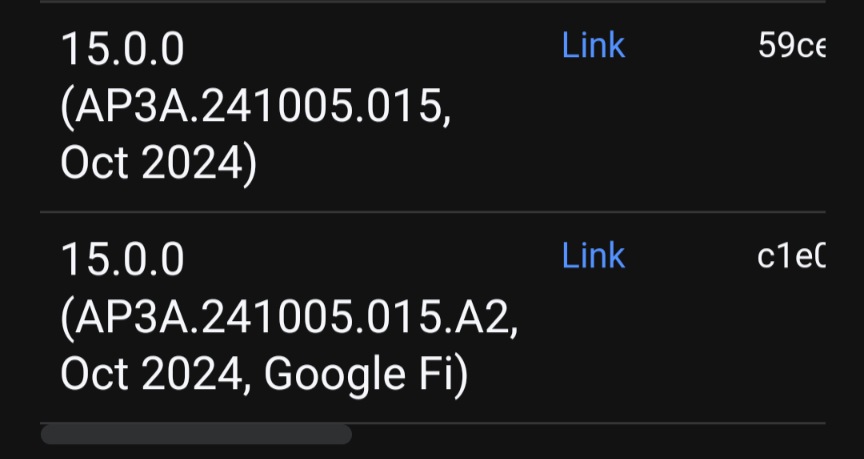Viewport: 864px width, 459px height.
Task: Open the Link for the Google Fi build
Action: pos(593,256)
